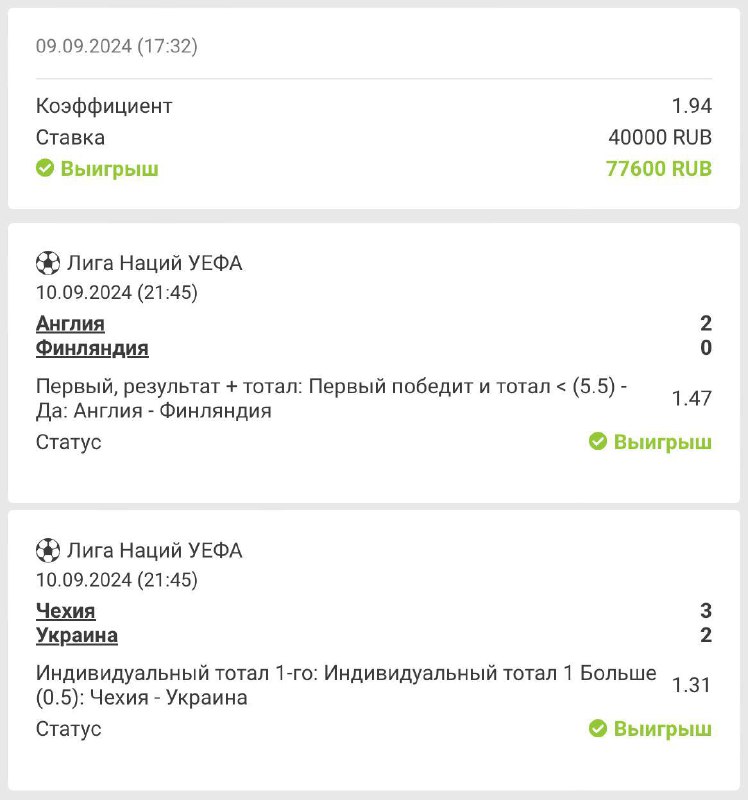Image resolution: width=748 pixels, height=800 pixels.
Task: Open the Англия team link
Action: click(70, 323)
